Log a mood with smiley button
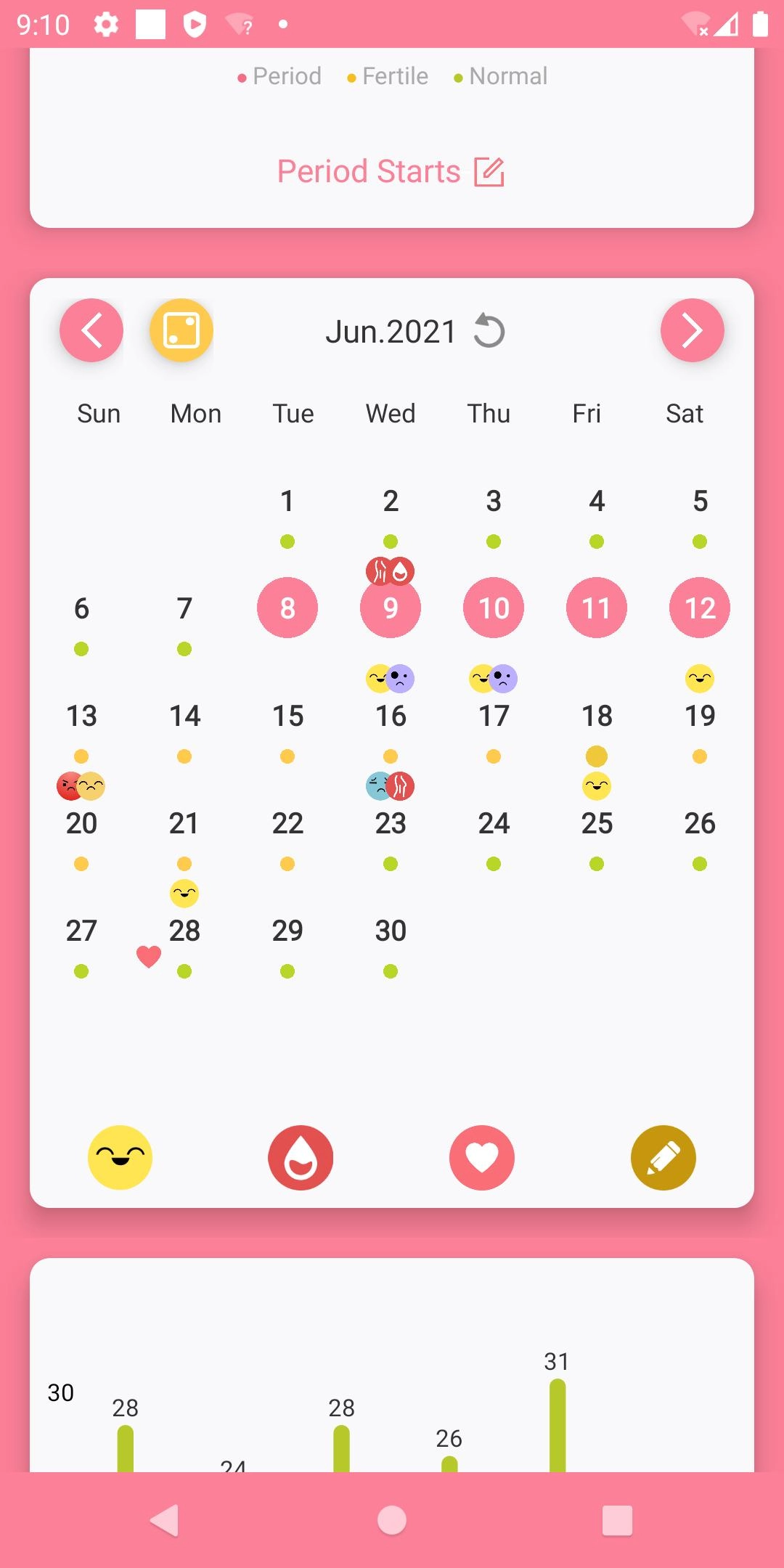This screenshot has height=1568, width=784. coord(120,1157)
